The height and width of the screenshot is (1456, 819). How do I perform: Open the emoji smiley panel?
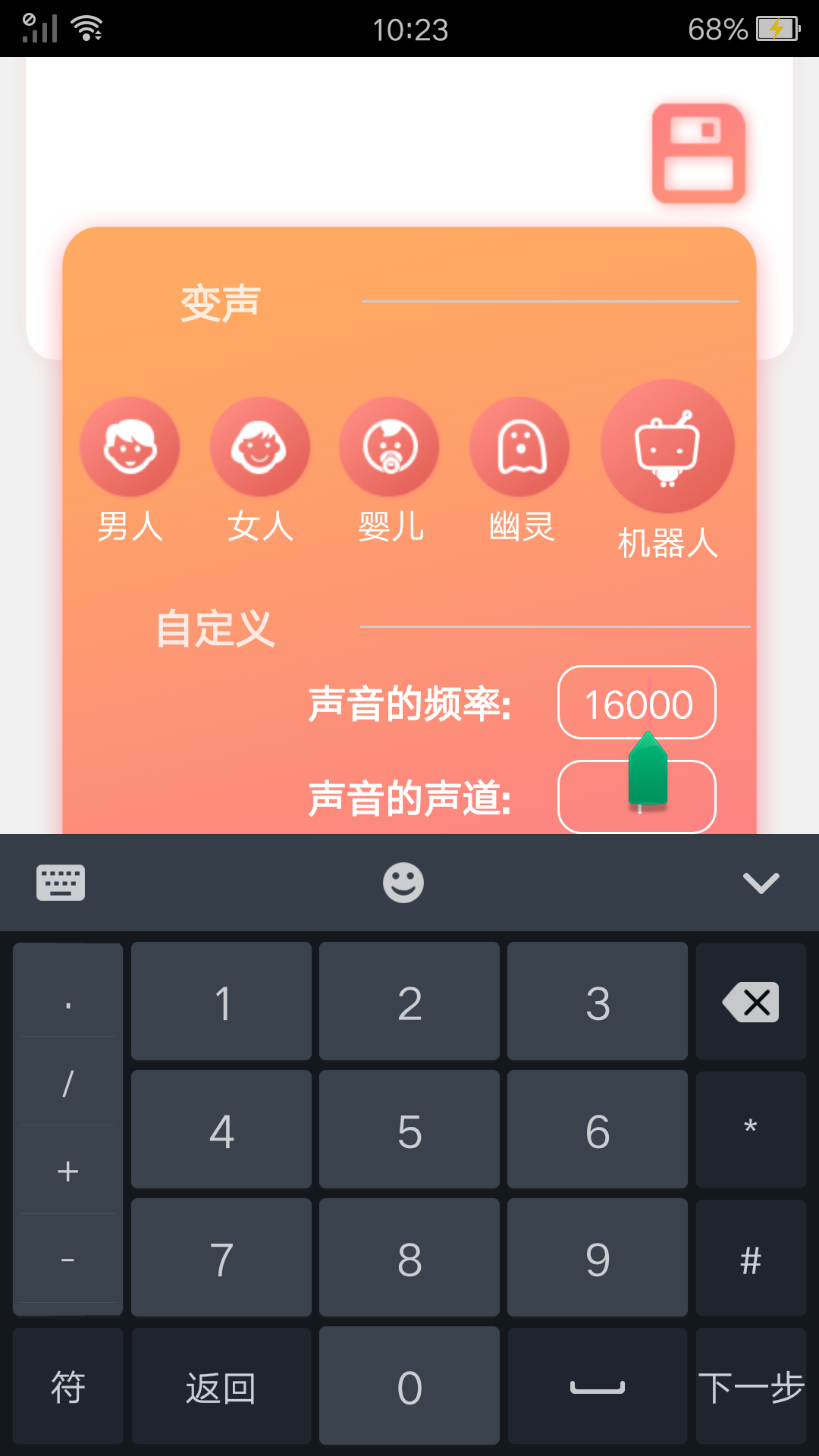pos(403,883)
